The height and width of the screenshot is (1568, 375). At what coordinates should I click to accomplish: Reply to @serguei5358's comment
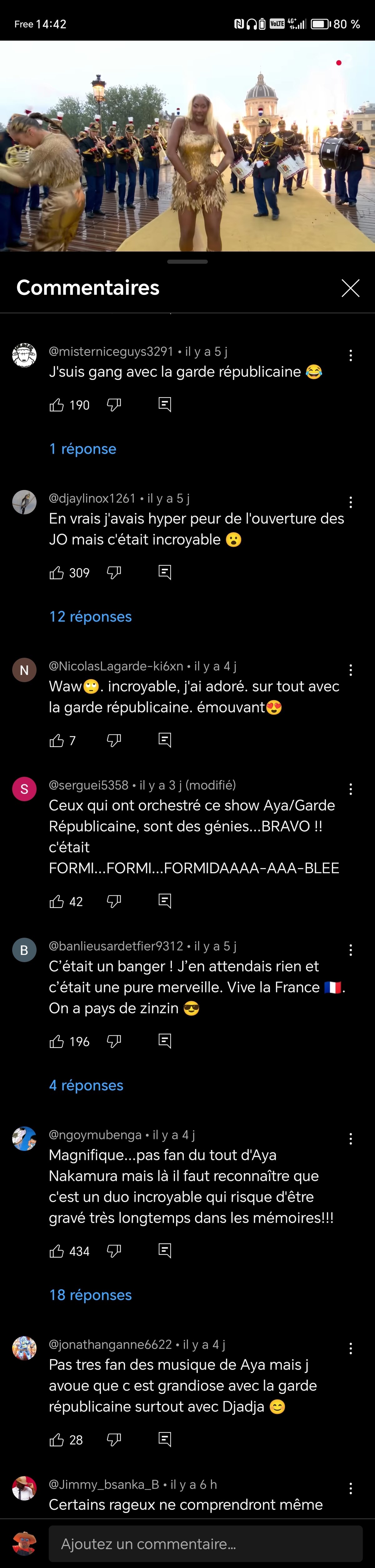[164, 901]
